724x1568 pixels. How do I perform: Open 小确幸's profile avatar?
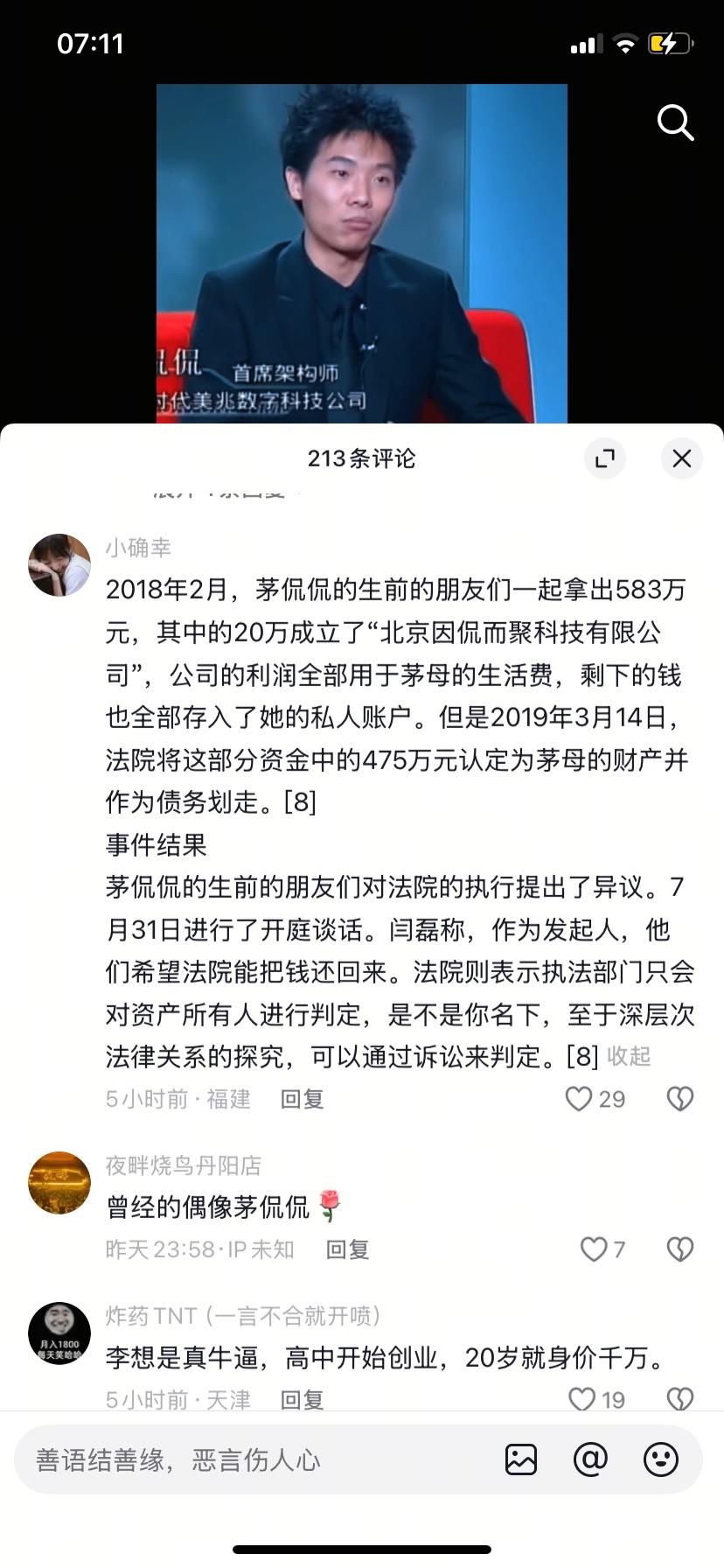pyautogui.click(x=59, y=565)
